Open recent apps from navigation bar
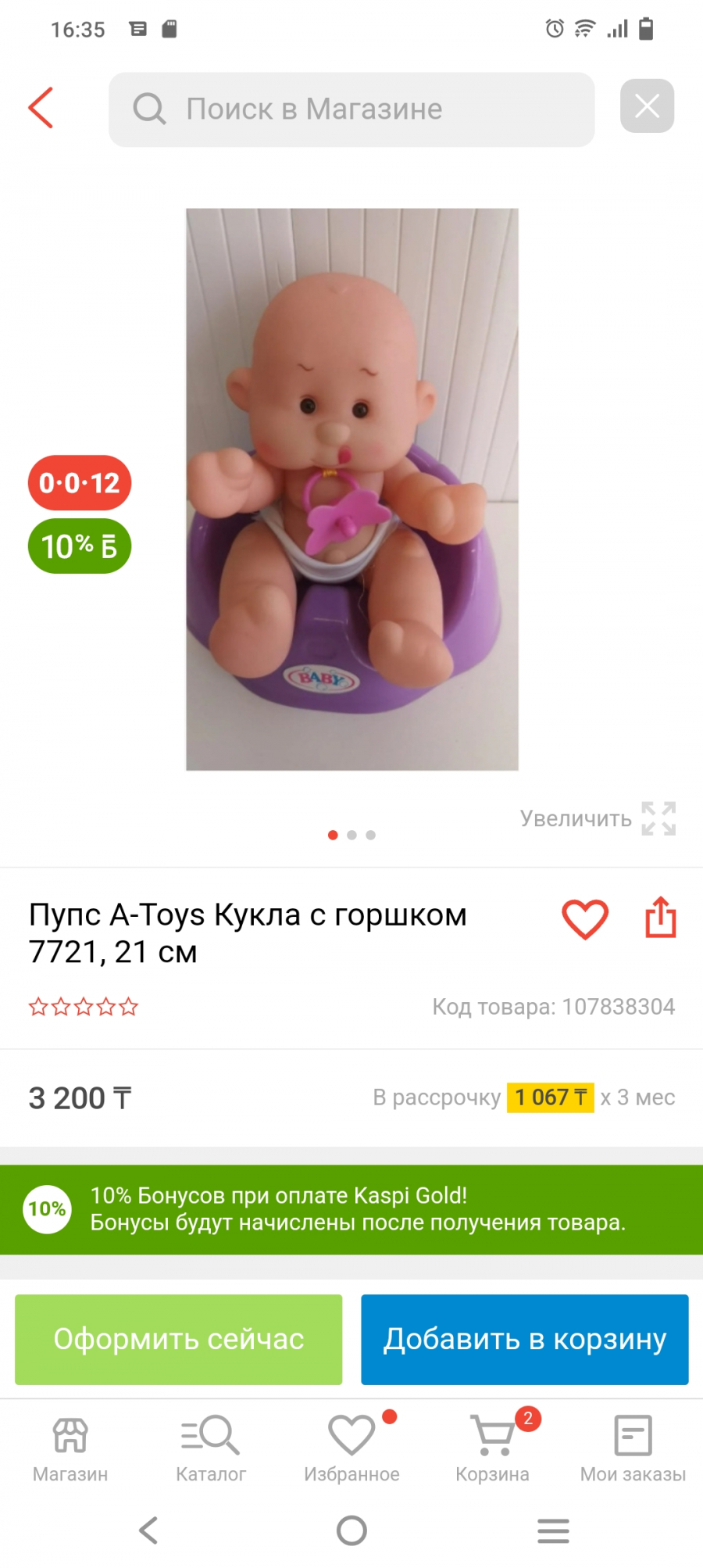 (553, 1530)
